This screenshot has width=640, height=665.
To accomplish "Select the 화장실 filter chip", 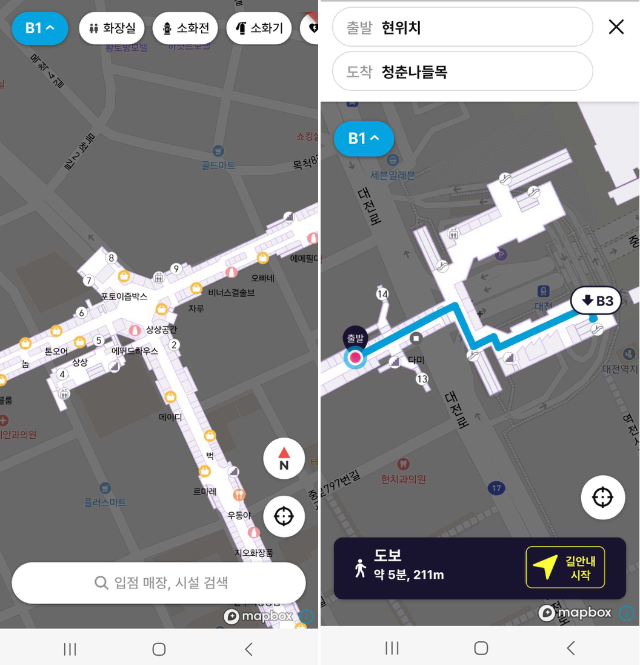I will click(112, 28).
